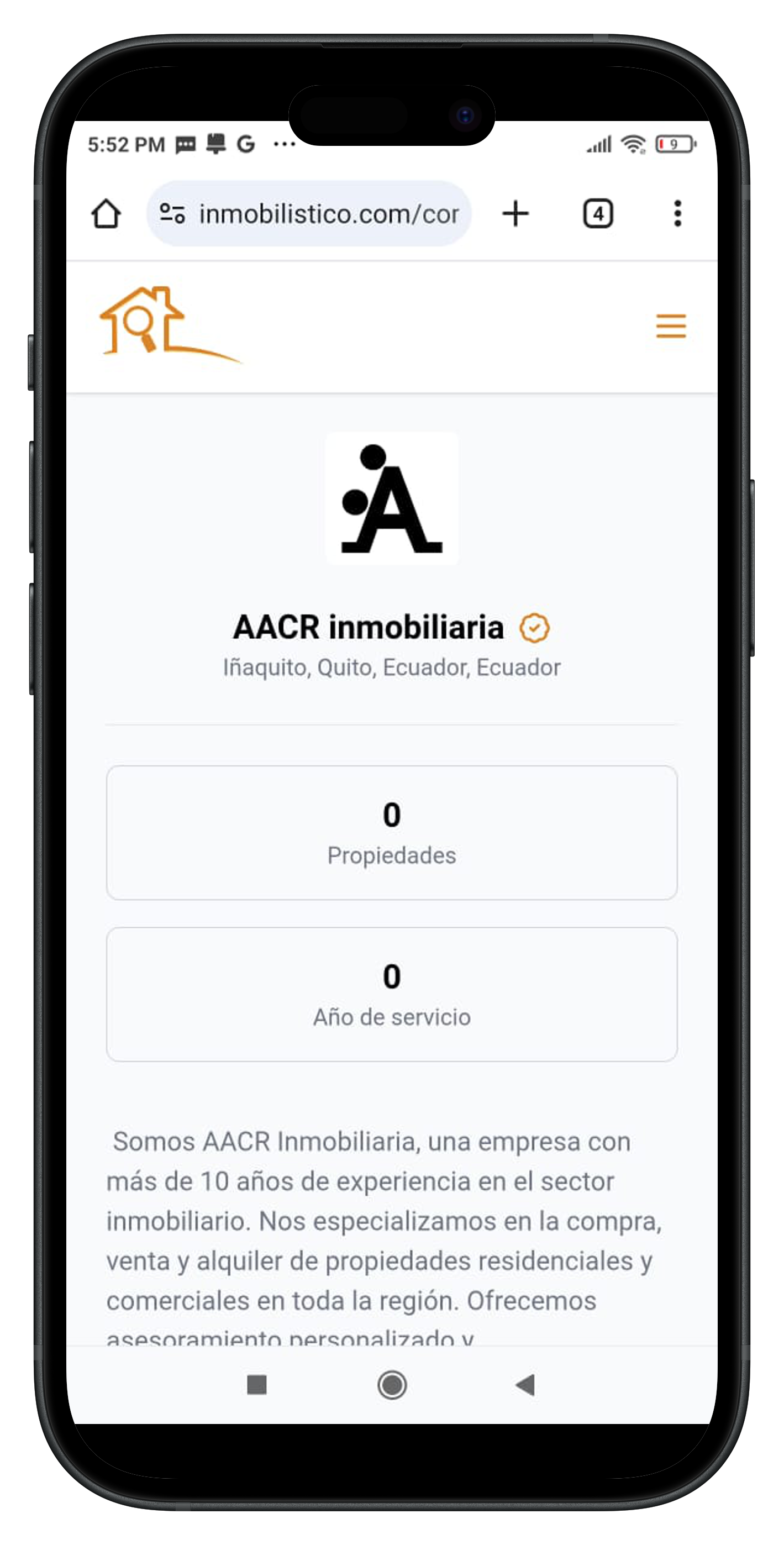784x1545 pixels.
Task: Open the hamburger menu on the site
Action: tap(670, 325)
